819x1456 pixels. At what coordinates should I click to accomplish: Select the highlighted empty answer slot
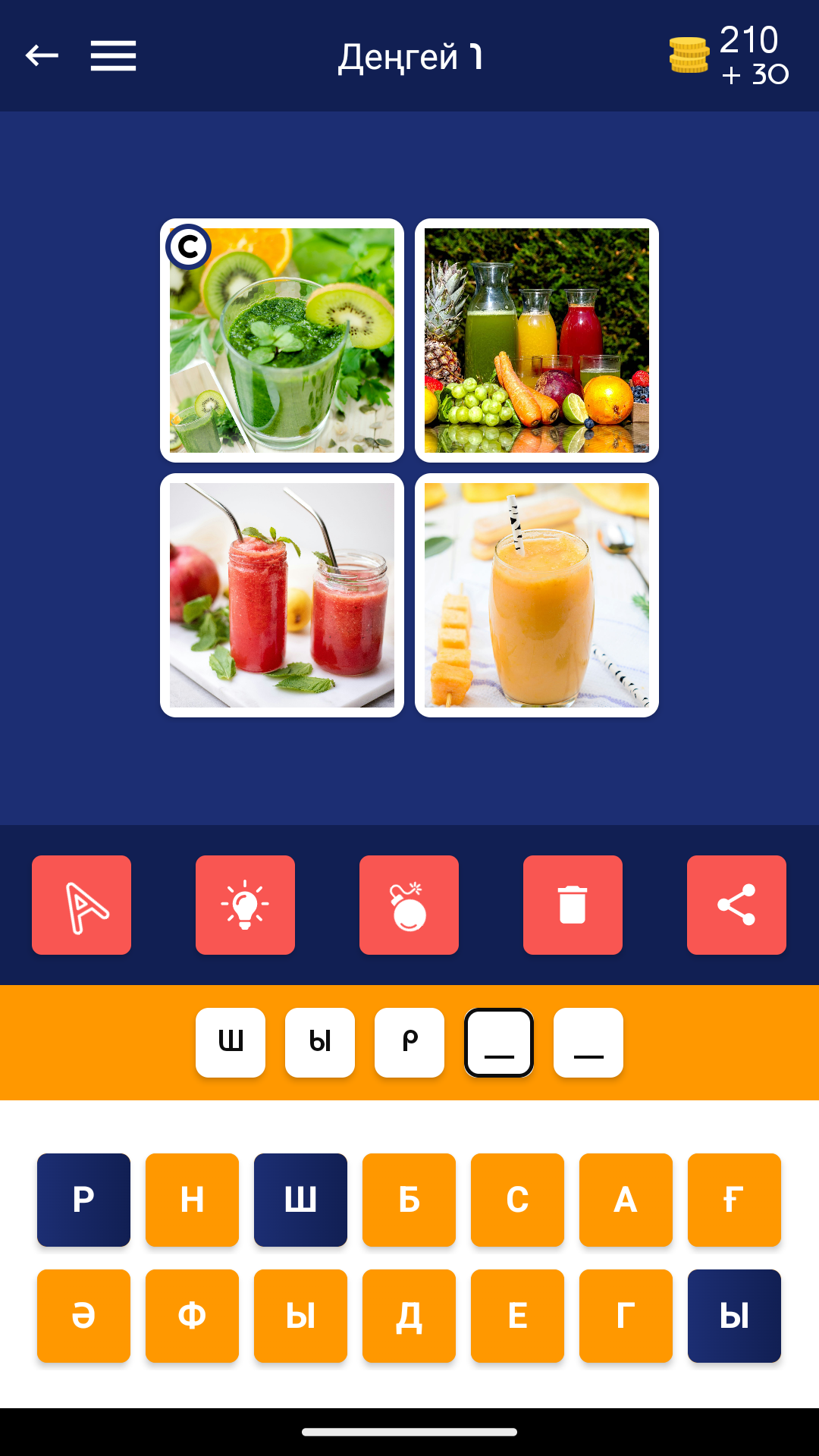tap(499, 1042)
